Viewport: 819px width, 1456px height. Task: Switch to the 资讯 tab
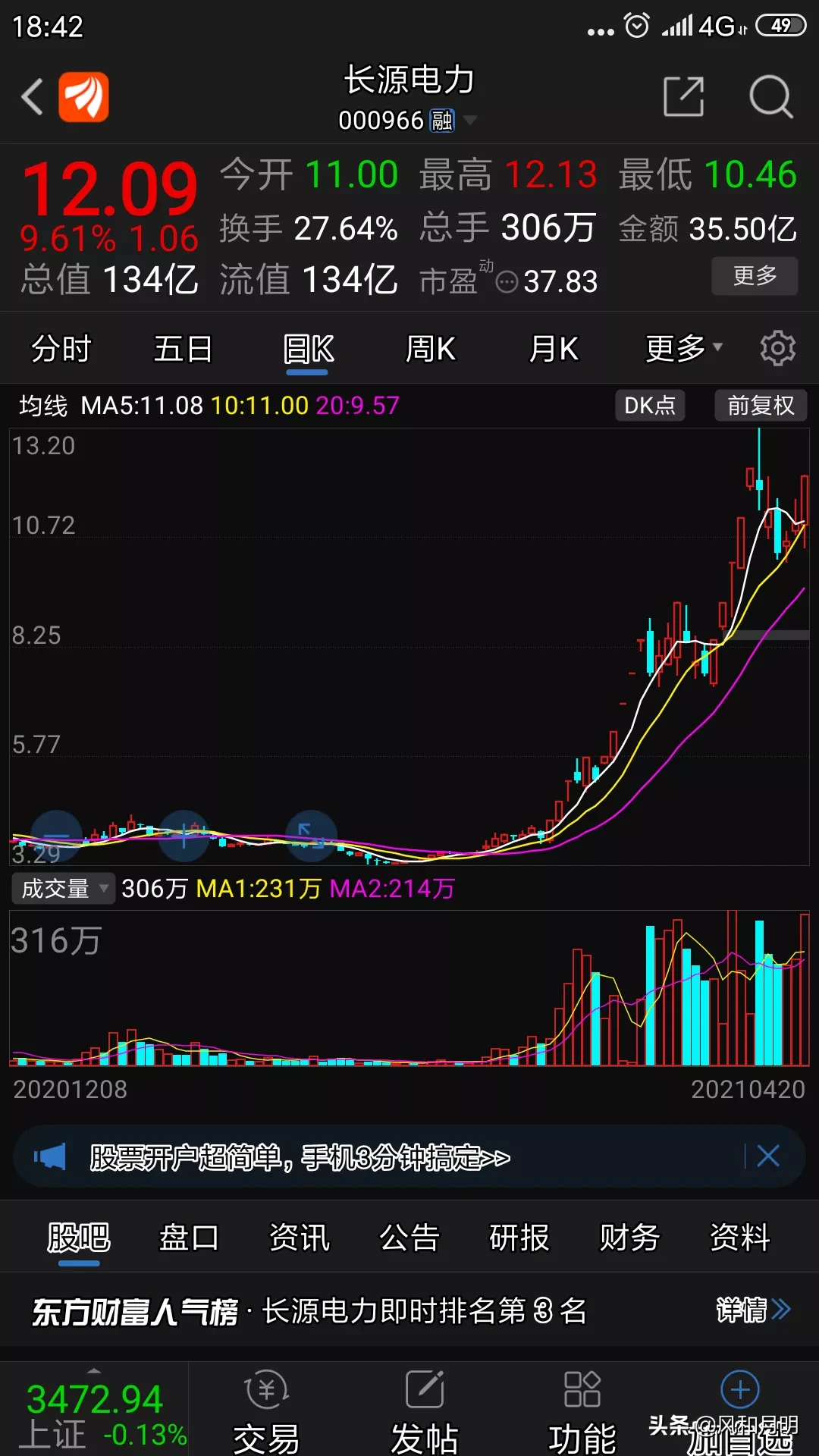[x=300, y=1238]
